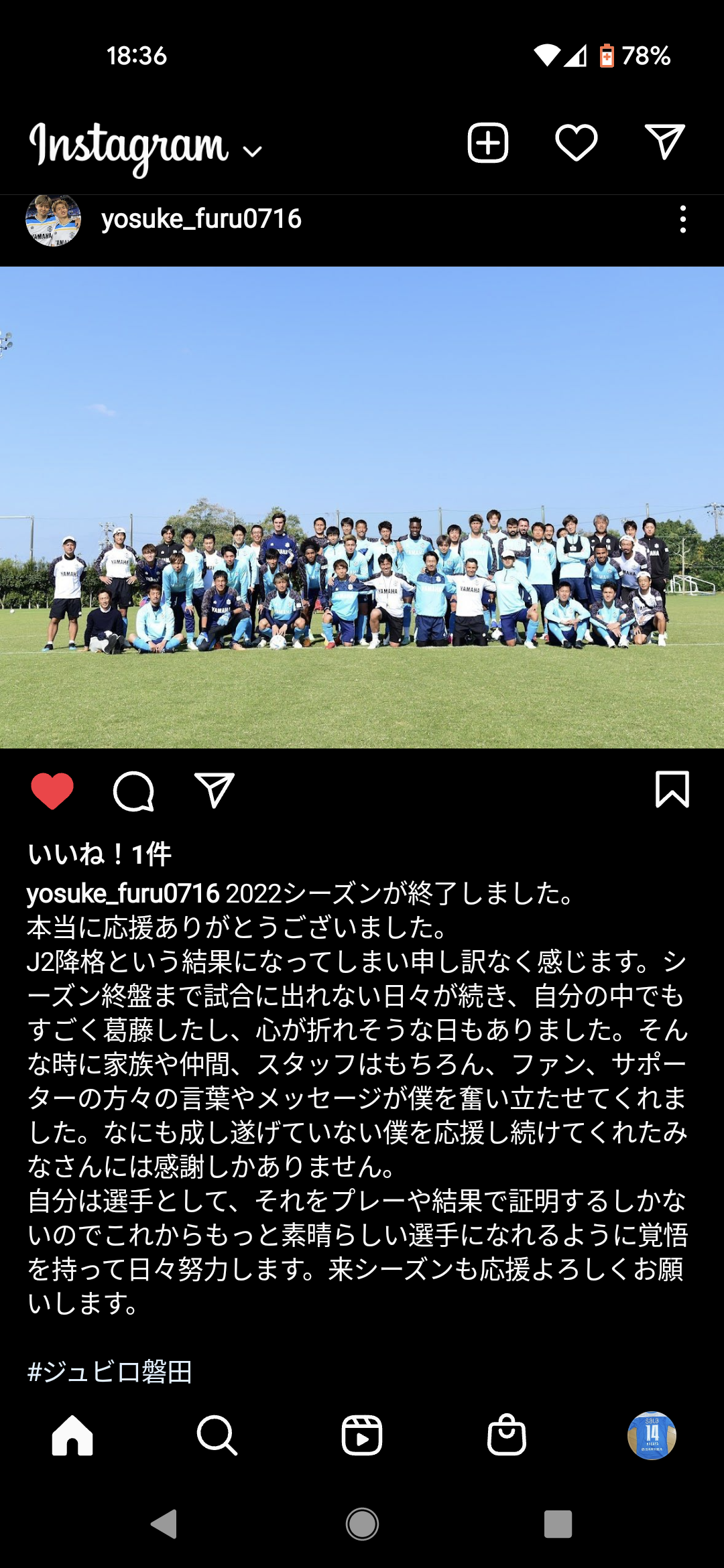The width and height of the screenshot is (724, 1568).
Task: Open the team group photo
Action: pos(362,507)
